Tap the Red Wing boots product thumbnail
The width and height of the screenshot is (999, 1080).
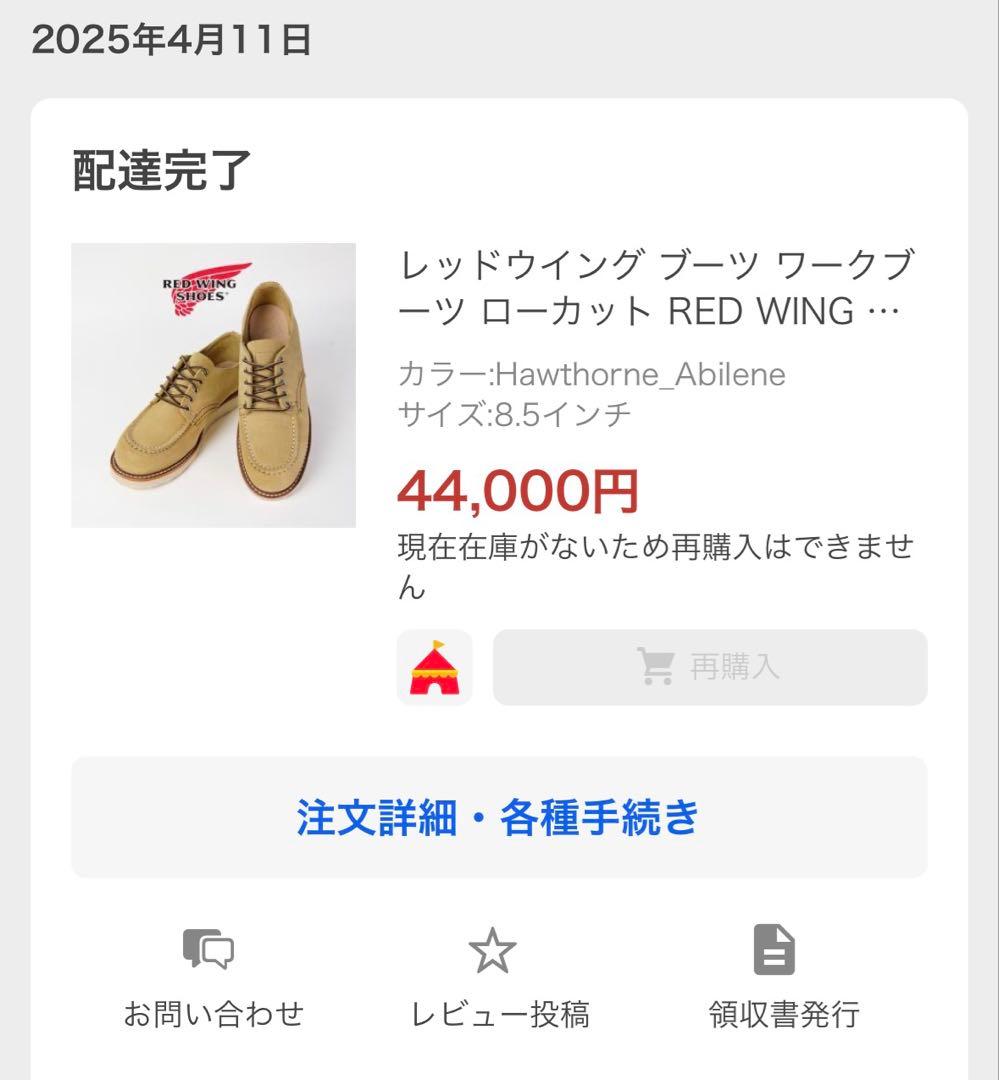[x=211, y=384]
